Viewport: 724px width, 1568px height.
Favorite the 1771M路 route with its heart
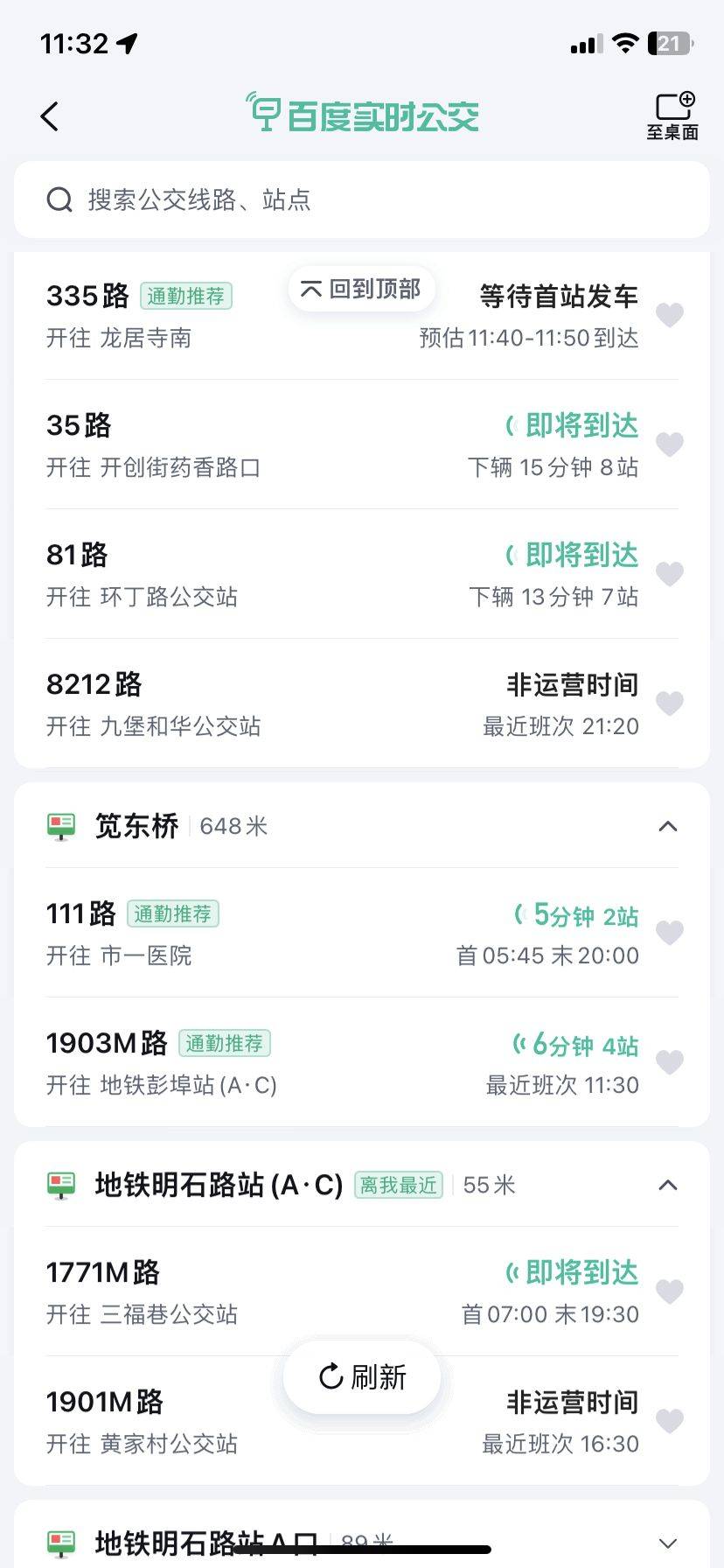click(670, 1291)
